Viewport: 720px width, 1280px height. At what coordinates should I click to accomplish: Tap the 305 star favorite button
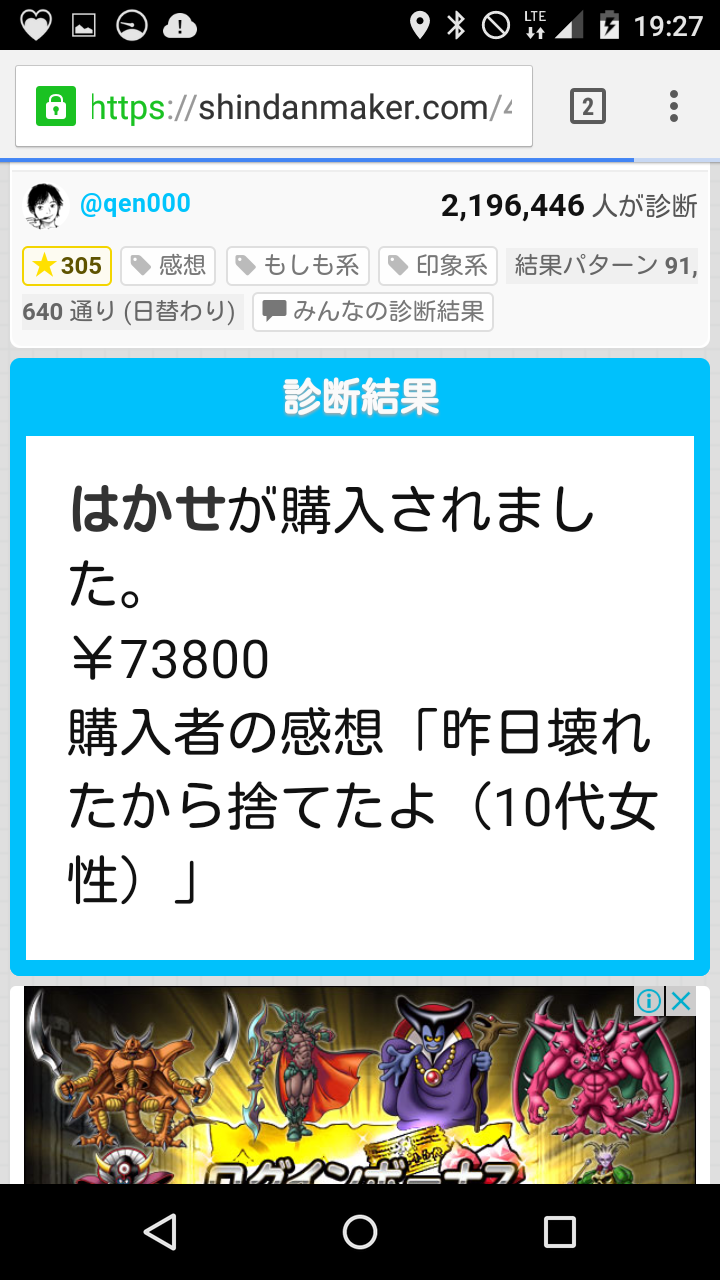point(67,265)
